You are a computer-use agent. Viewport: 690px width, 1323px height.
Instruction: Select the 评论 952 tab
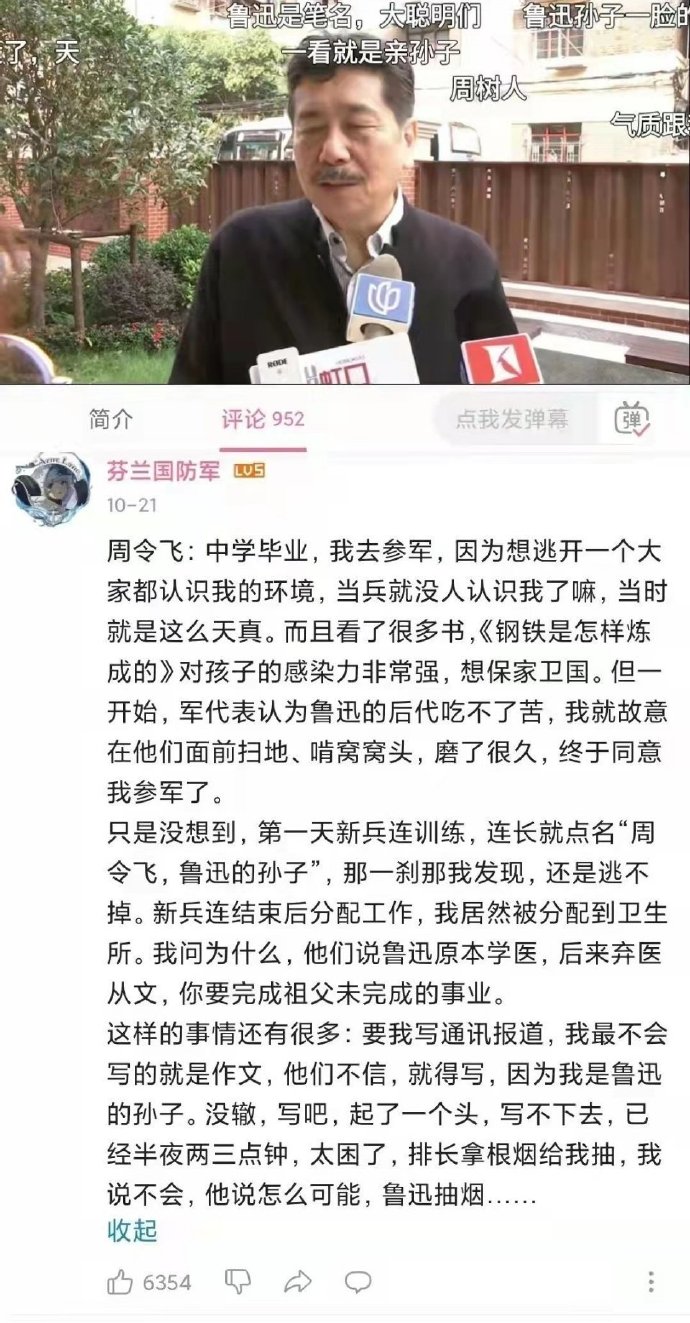pos(263,419)
